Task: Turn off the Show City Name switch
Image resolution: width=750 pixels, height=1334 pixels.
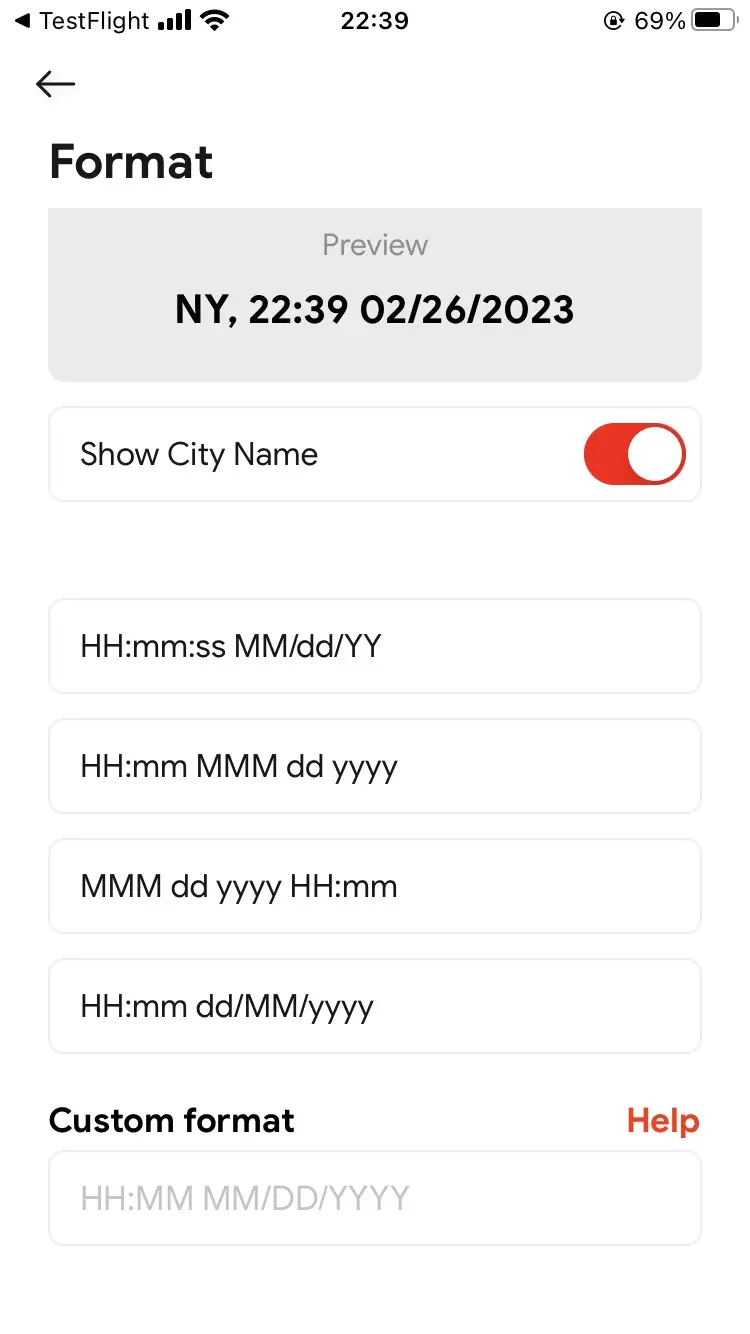Action: pyautogui.click(x=635, y=454)
